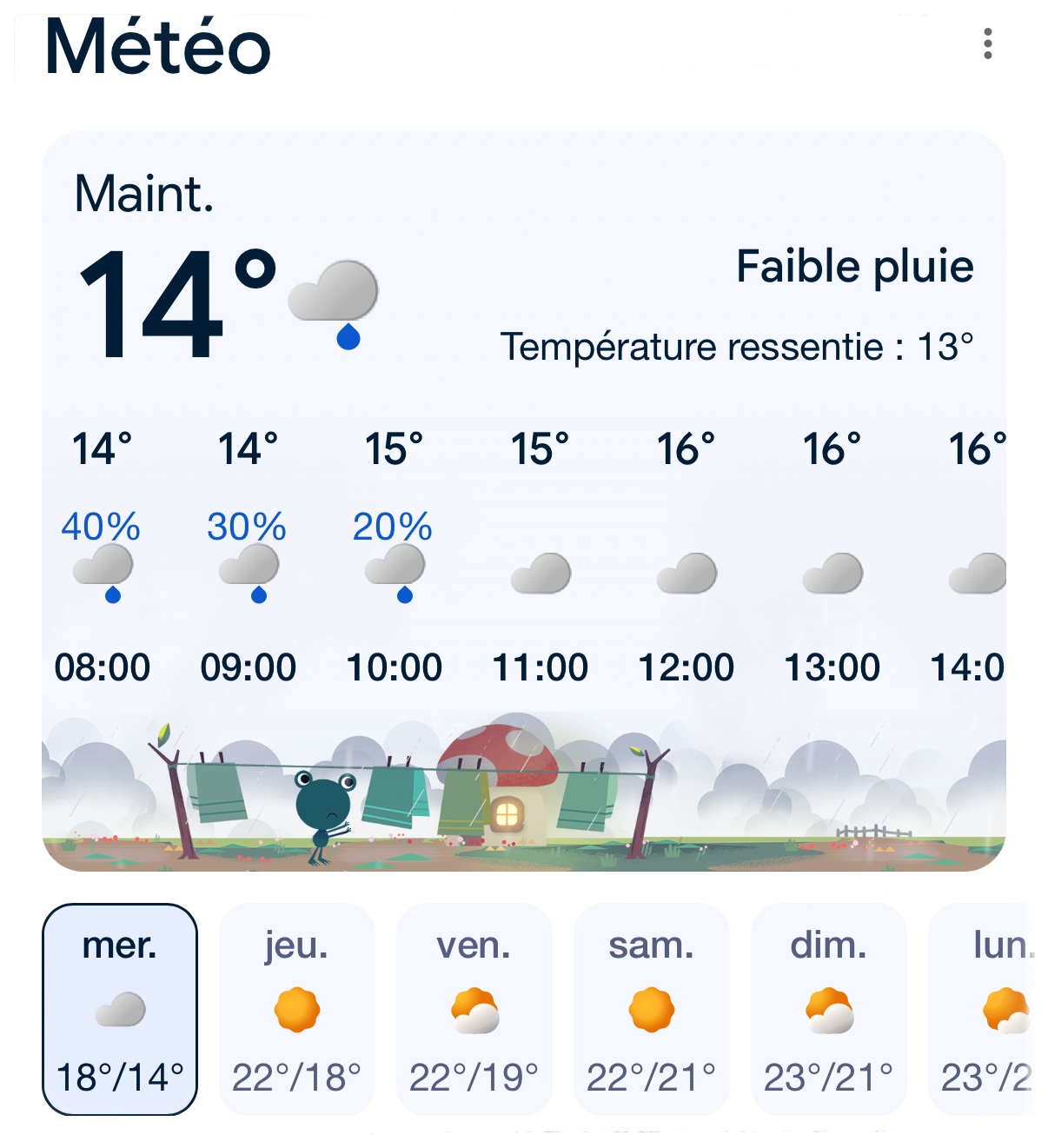Open the dim. forecast day
This screenshot has height=1148, width=1048.
(x=829, y=1009)
